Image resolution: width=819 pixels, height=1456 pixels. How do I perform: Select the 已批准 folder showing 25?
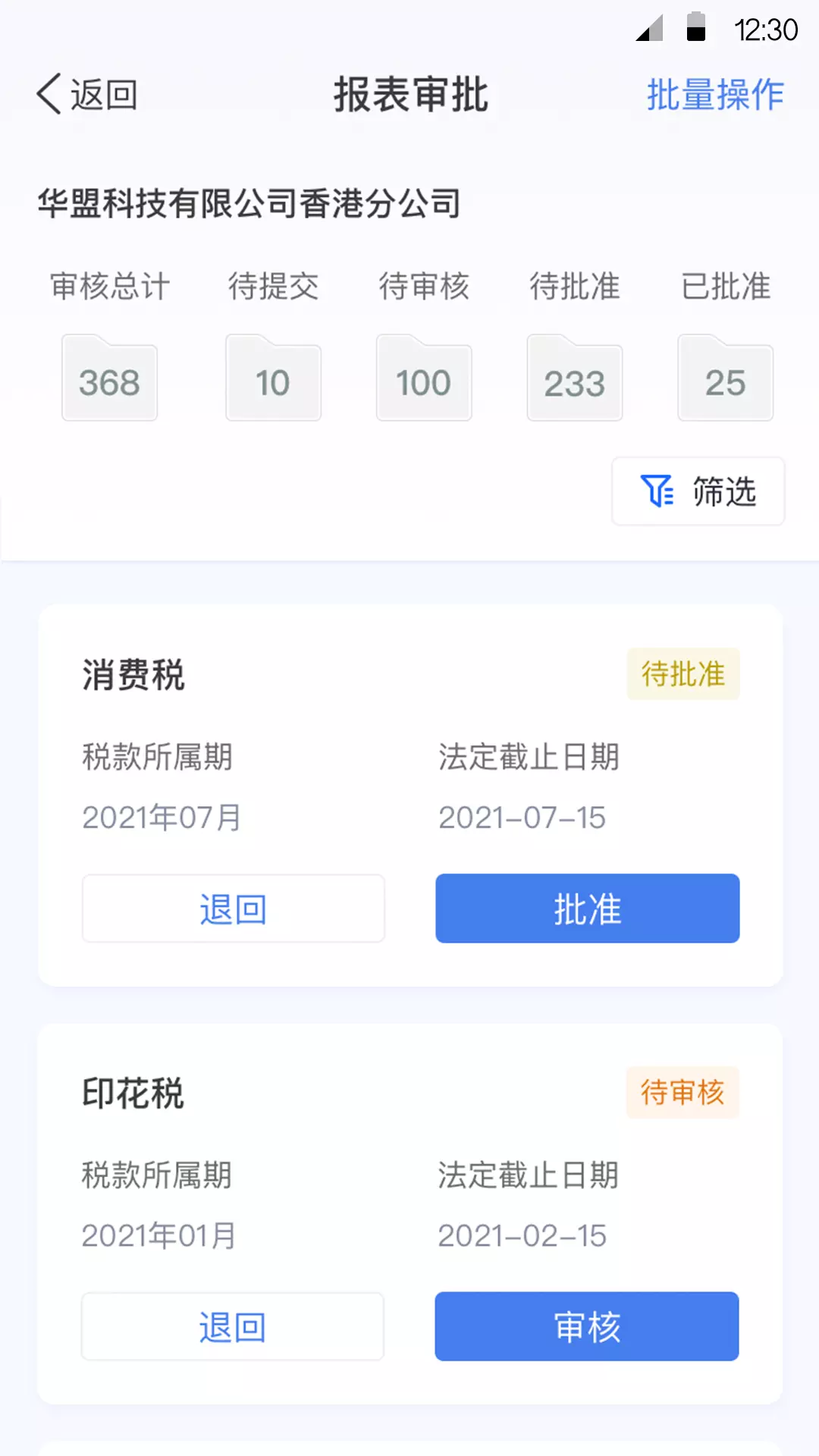coord(726,378)
